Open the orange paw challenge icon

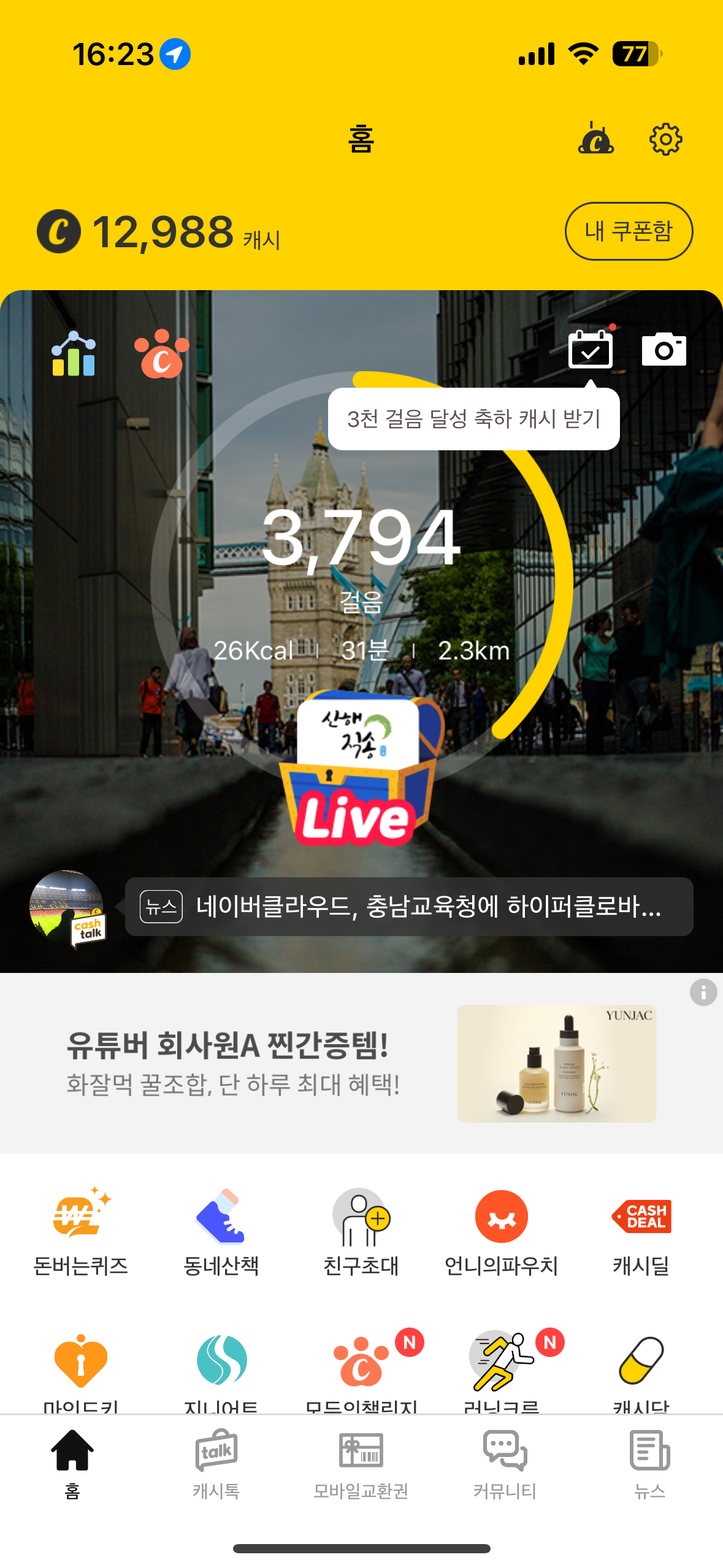coord(162,354)
